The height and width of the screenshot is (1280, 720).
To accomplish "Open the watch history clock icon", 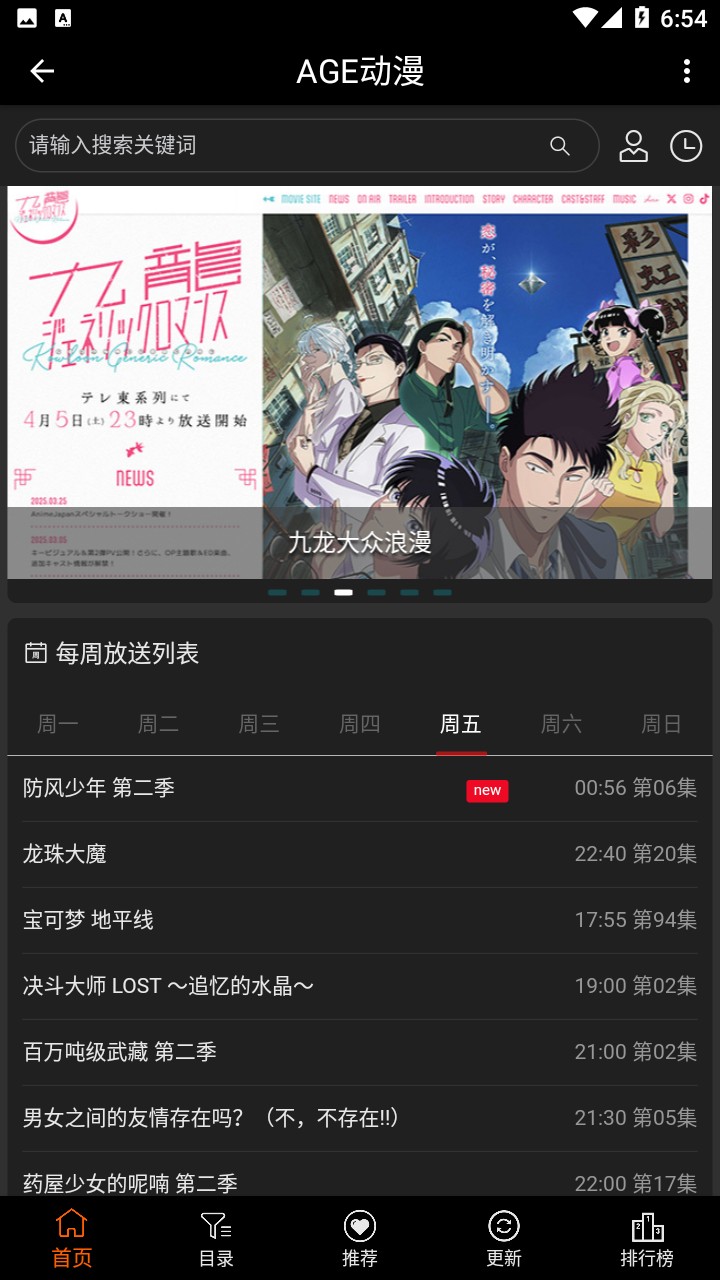I will pos(686,146).
